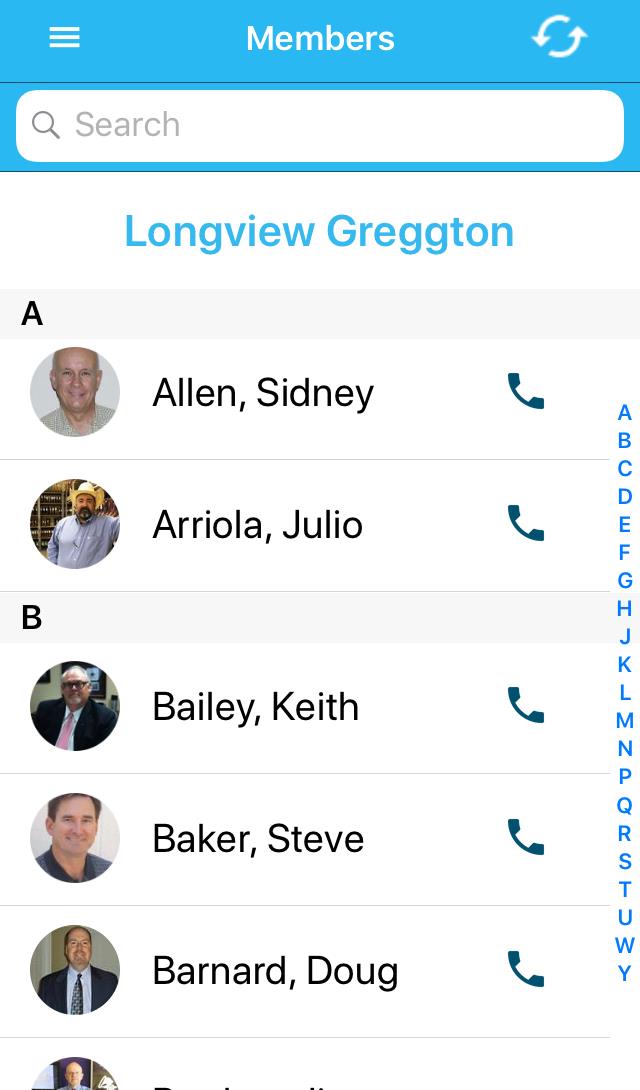Select Barnard, Doug from the list

point(305,971)
